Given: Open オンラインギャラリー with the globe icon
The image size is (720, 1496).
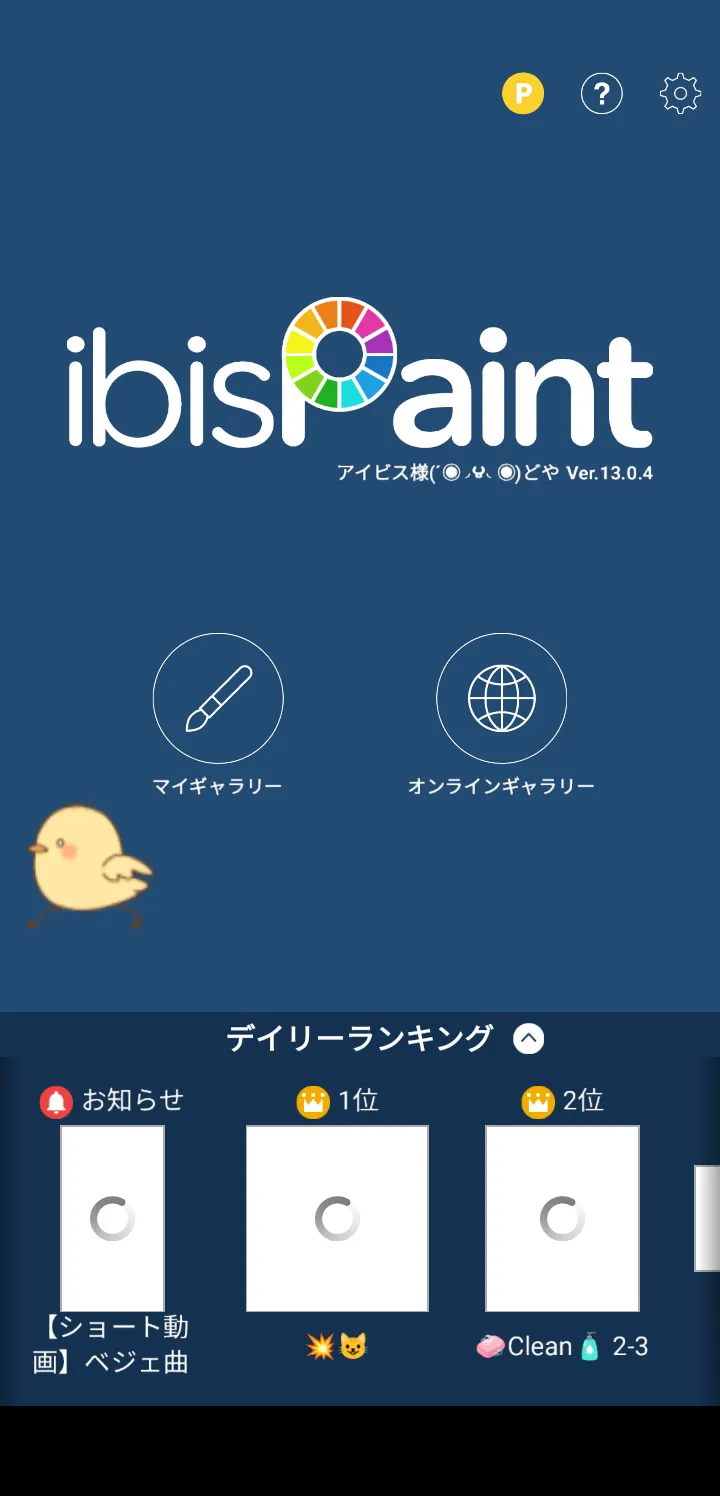Looking at the screenshot, I should tap(501, 698).
